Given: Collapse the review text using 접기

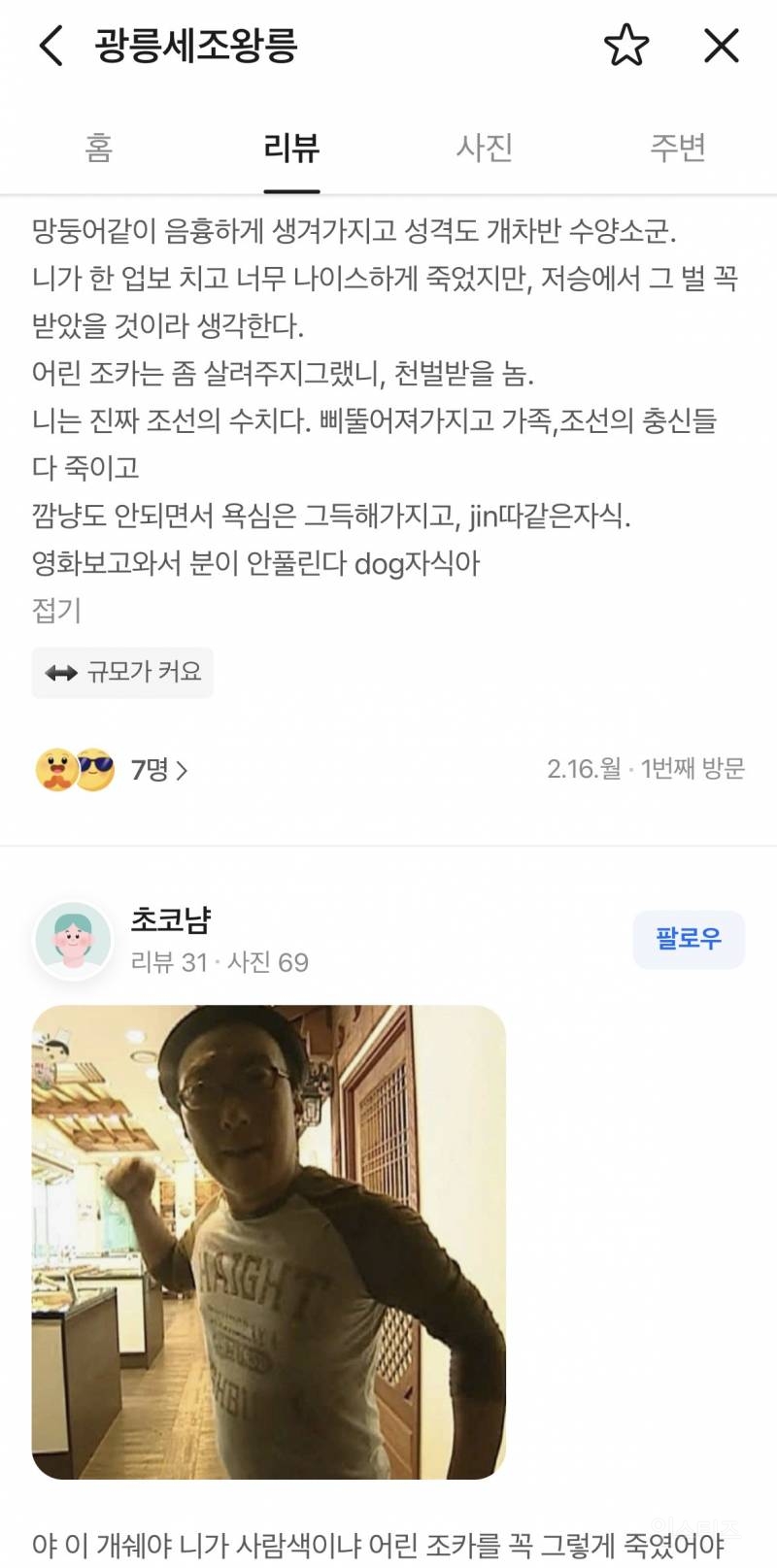Looking at the screenshot, I should pyautogui.click(x=55, y=611).
